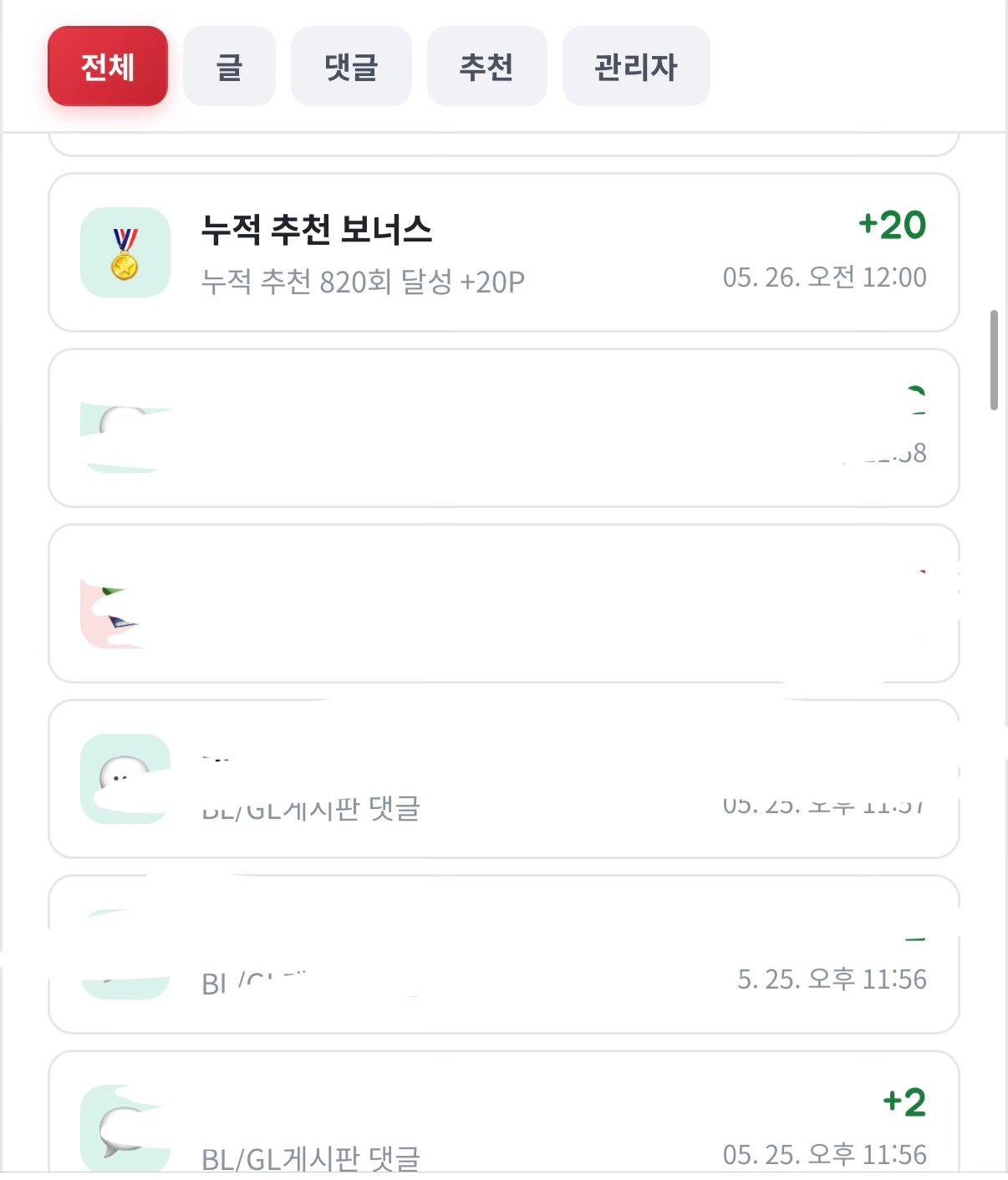Select the 전체 filter tab
The width and height of the screenshot is (1008, 1180).
[108, 66]
